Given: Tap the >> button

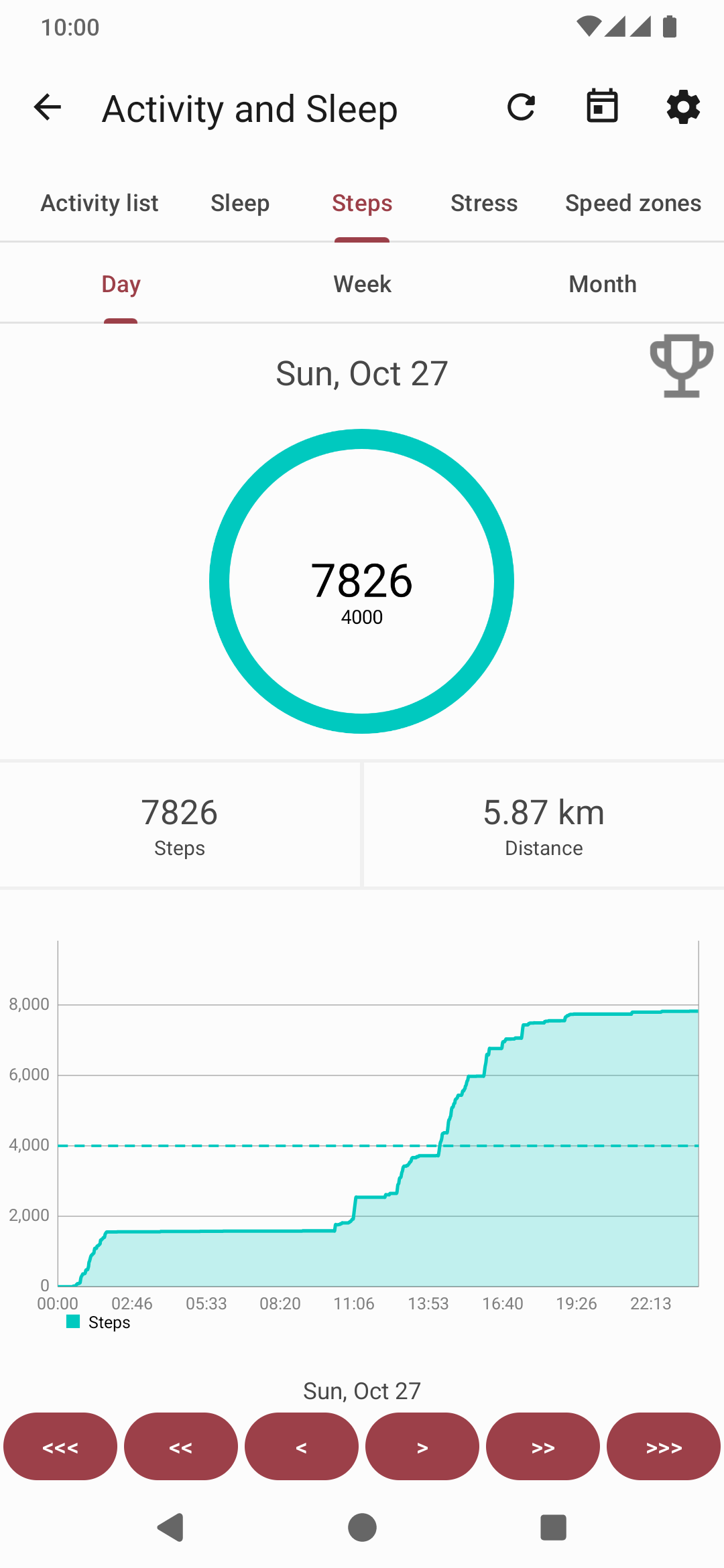Looking at the screenshot, I should pyautogui.click(x=543, y=1447).
